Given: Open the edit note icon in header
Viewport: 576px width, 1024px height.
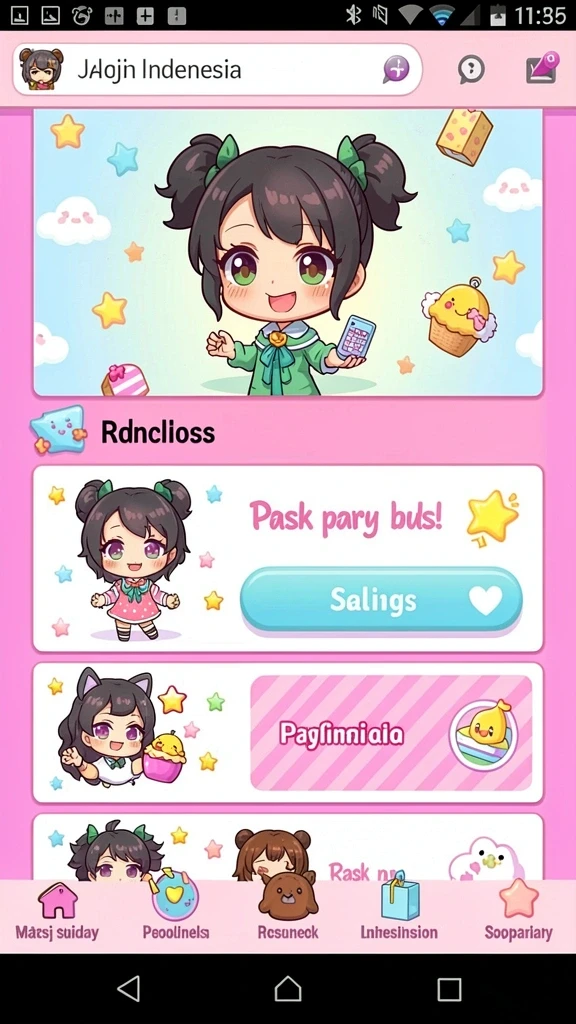Looking at the screenshot, I should pyautogui.click(x=543, y=67).
